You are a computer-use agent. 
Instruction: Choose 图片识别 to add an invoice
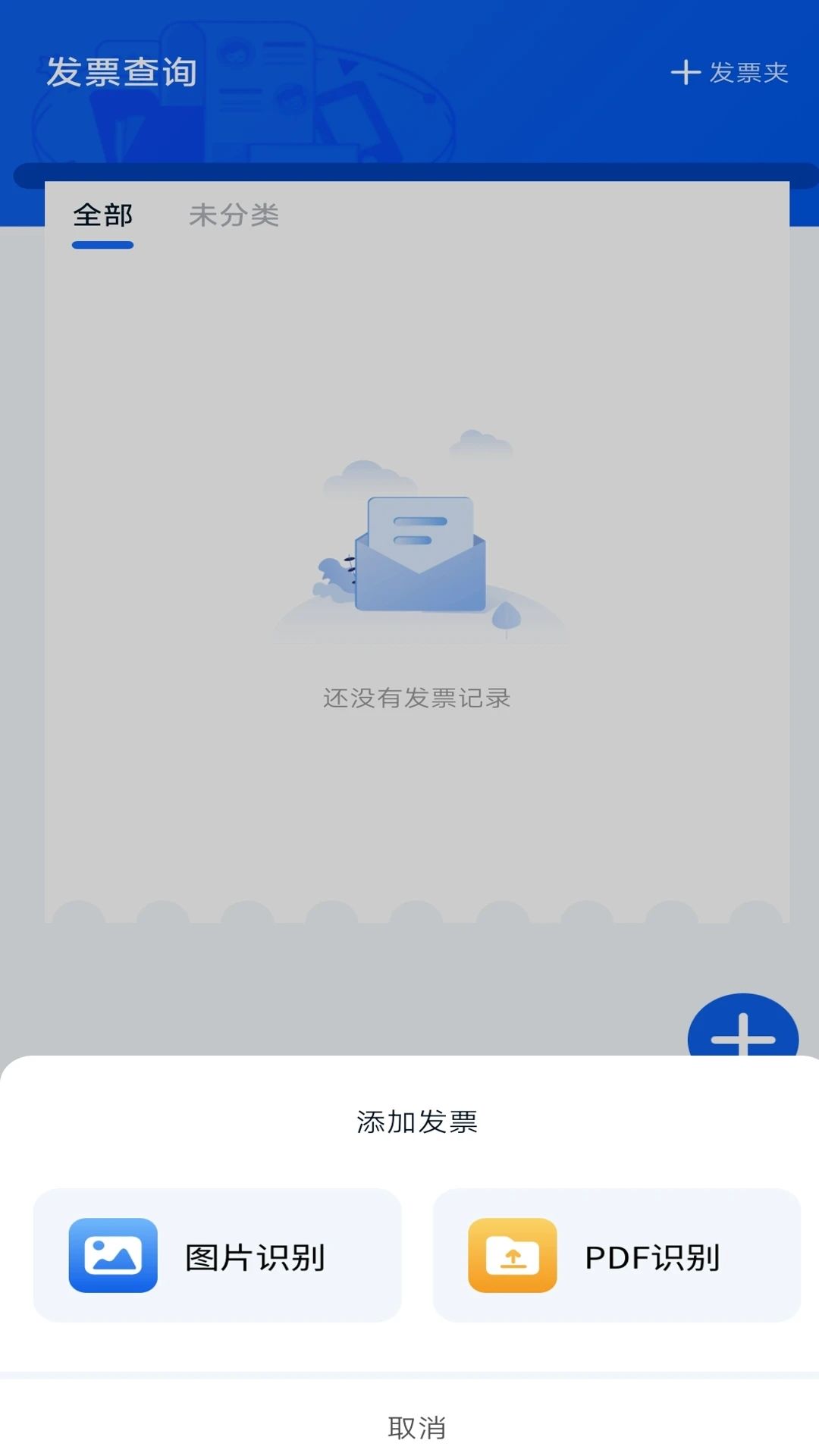(x=217, y=1256)
